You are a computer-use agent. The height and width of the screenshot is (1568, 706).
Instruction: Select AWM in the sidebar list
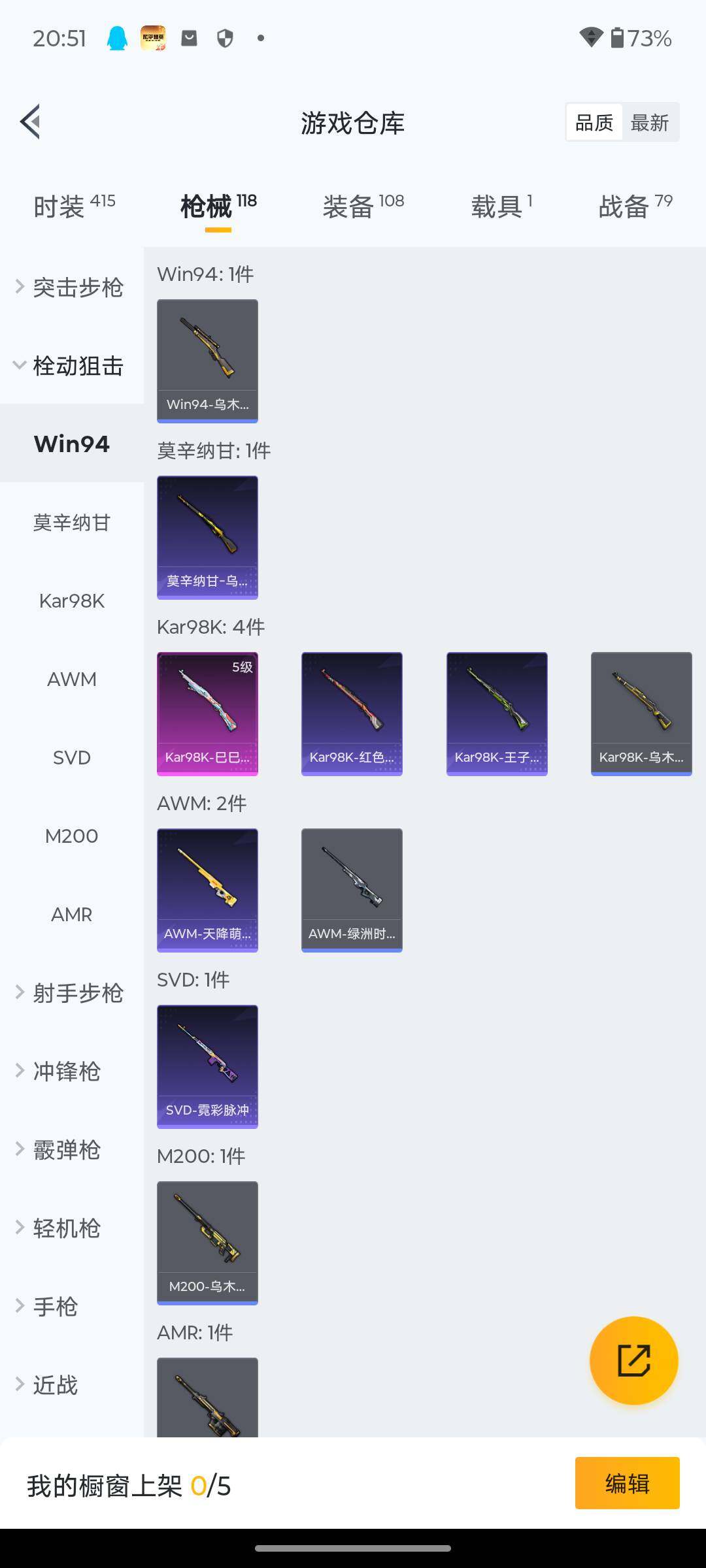click(x=72, y=679)
